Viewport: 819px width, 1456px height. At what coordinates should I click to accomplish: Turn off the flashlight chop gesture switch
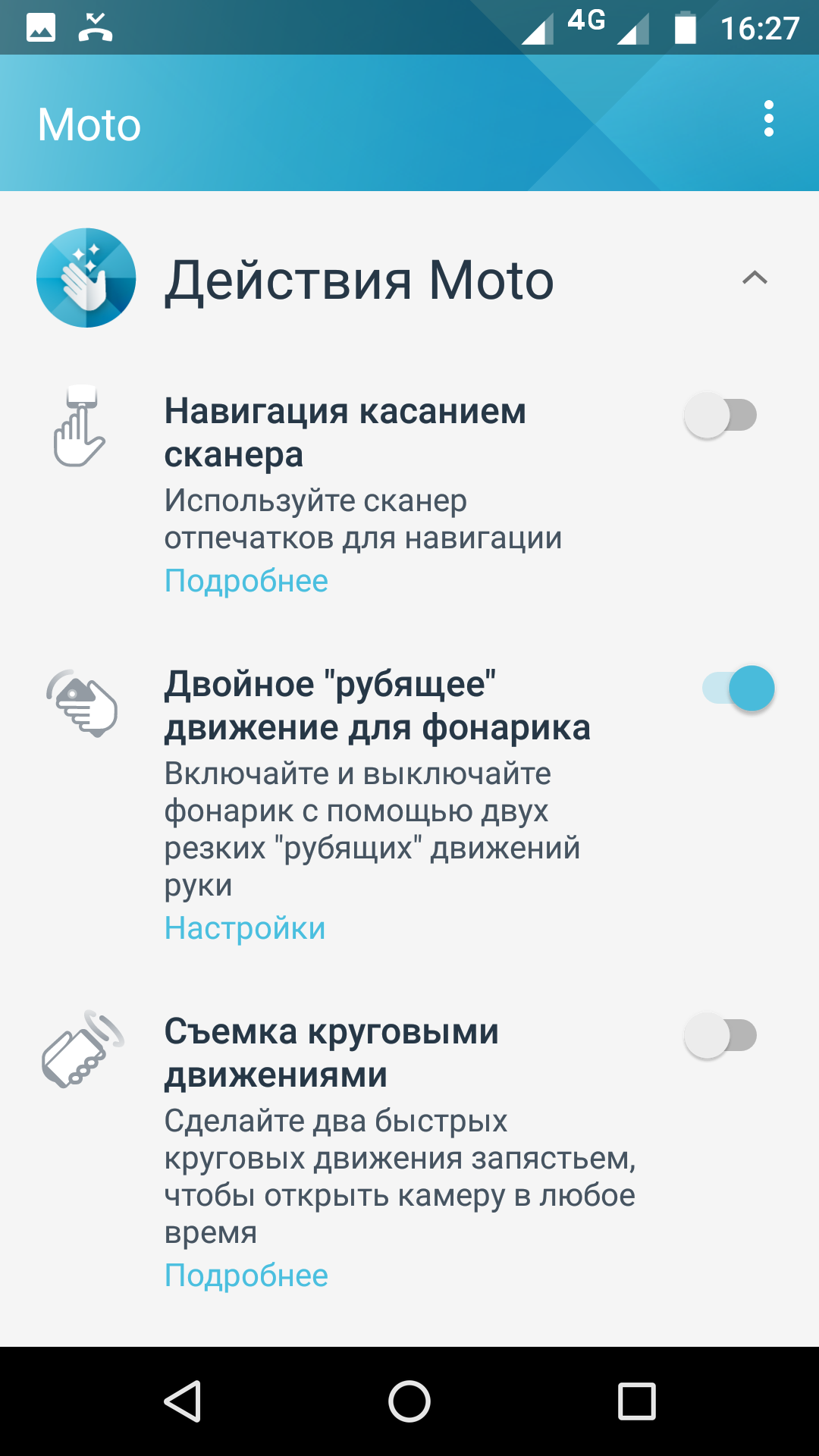point(739,689)
